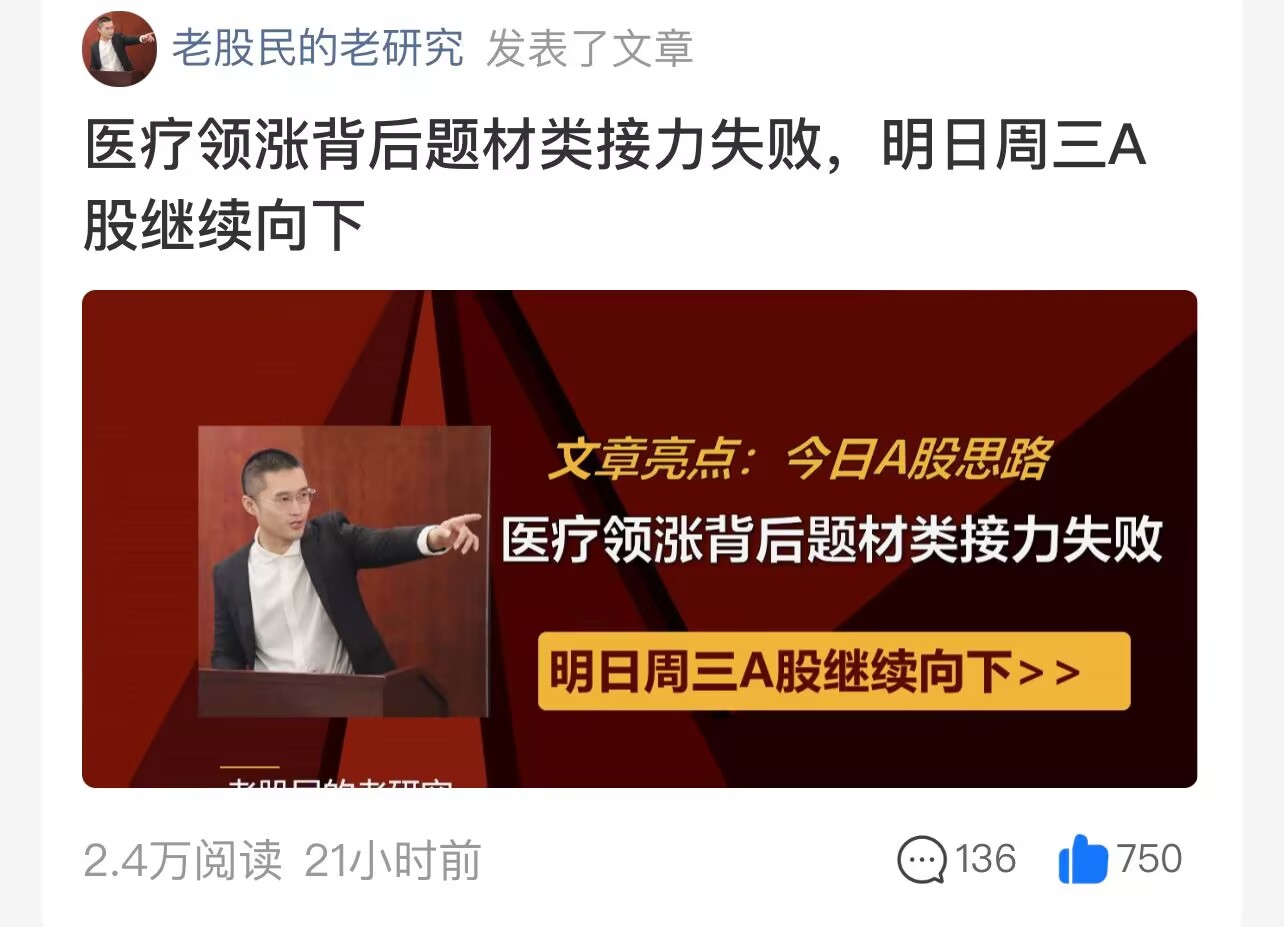
Task: Open the article cover image
Action: point(639,538)
